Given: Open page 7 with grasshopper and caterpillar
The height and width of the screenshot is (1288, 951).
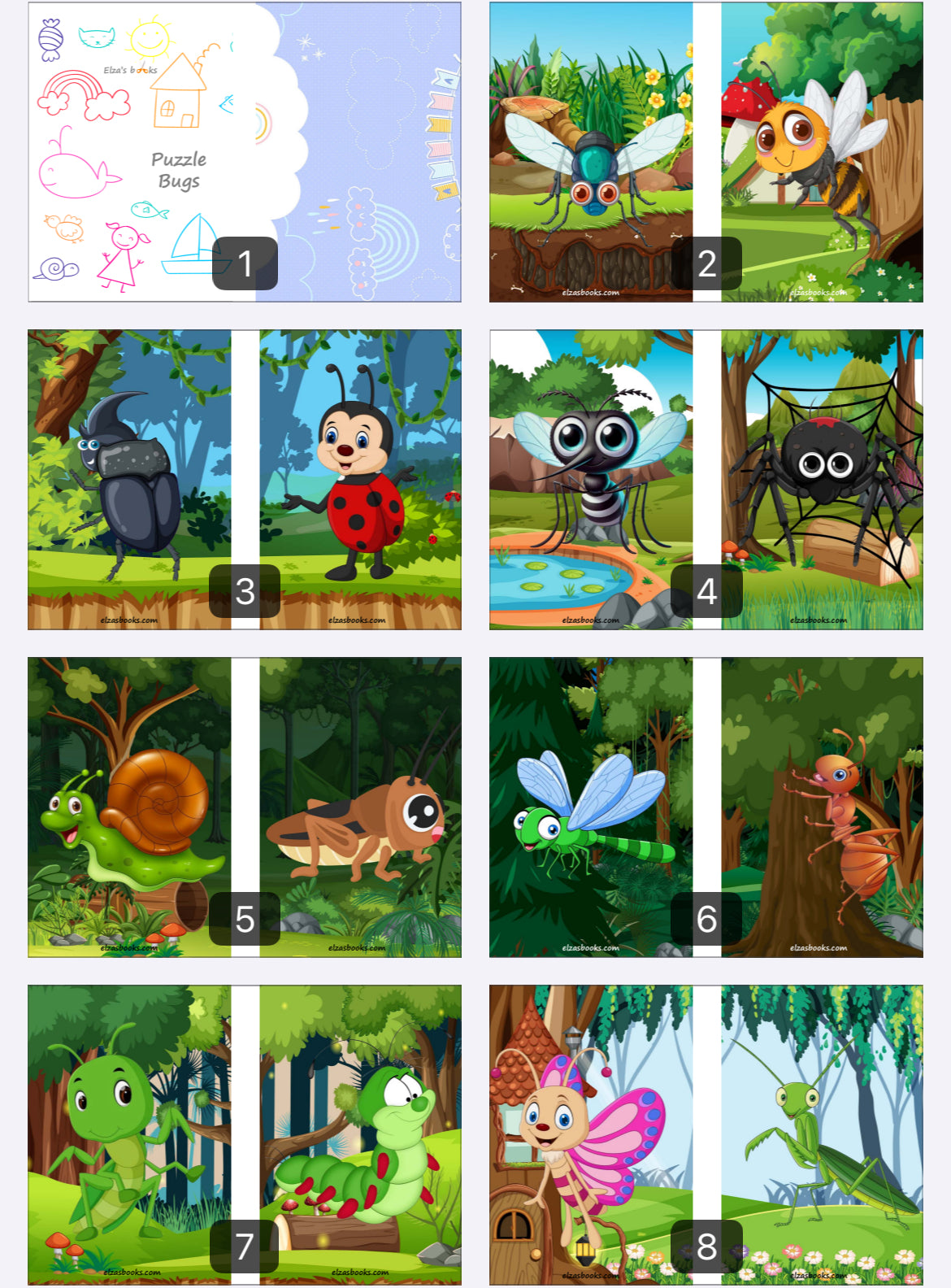Looking at the screenshot, I should [x=244, y=1135].
